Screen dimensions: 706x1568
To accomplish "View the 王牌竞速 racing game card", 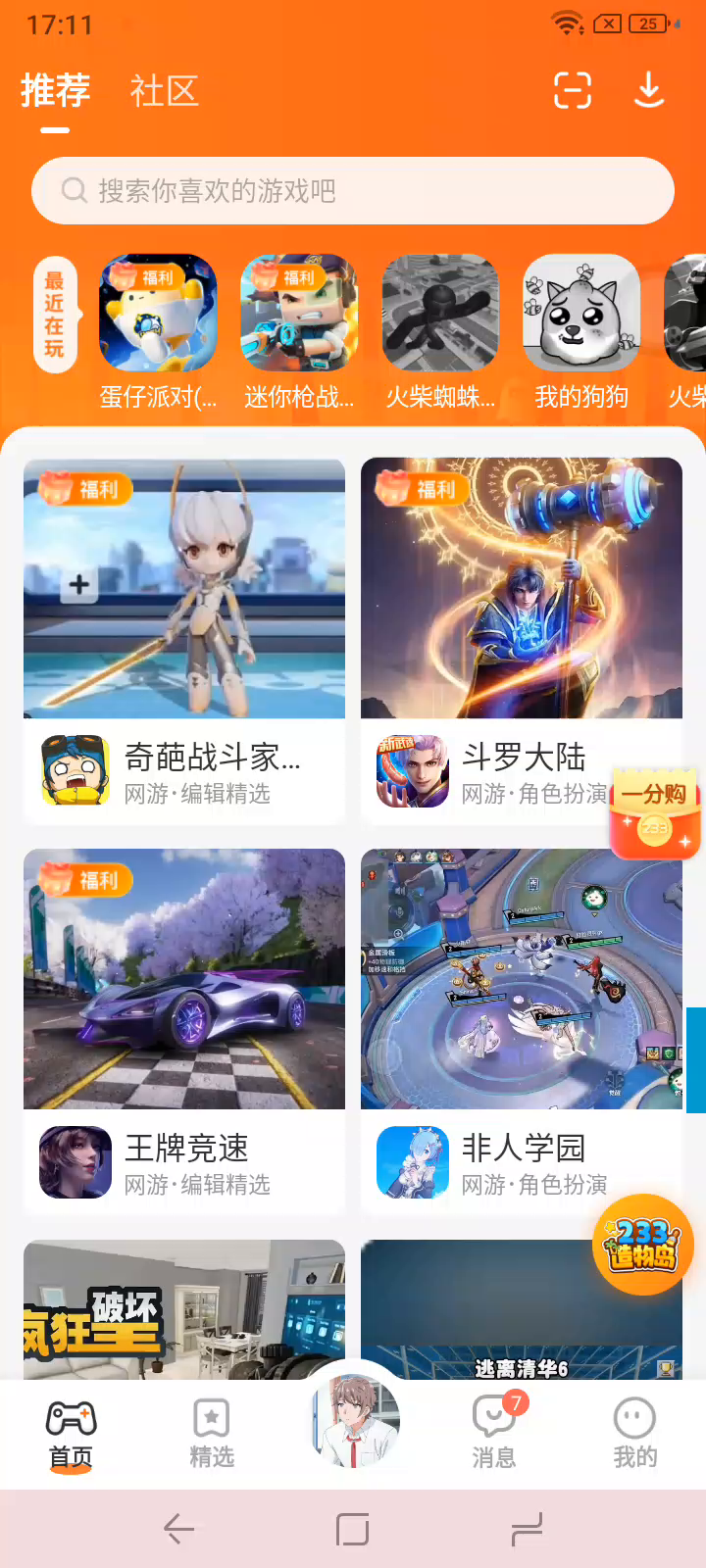I will coord(184,1031).
